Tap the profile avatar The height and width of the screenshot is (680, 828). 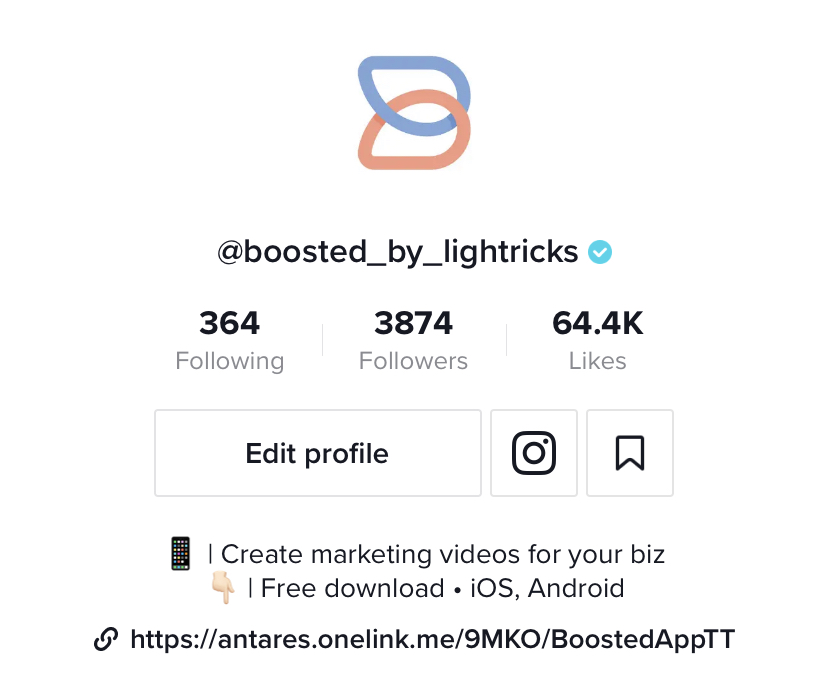414,113
